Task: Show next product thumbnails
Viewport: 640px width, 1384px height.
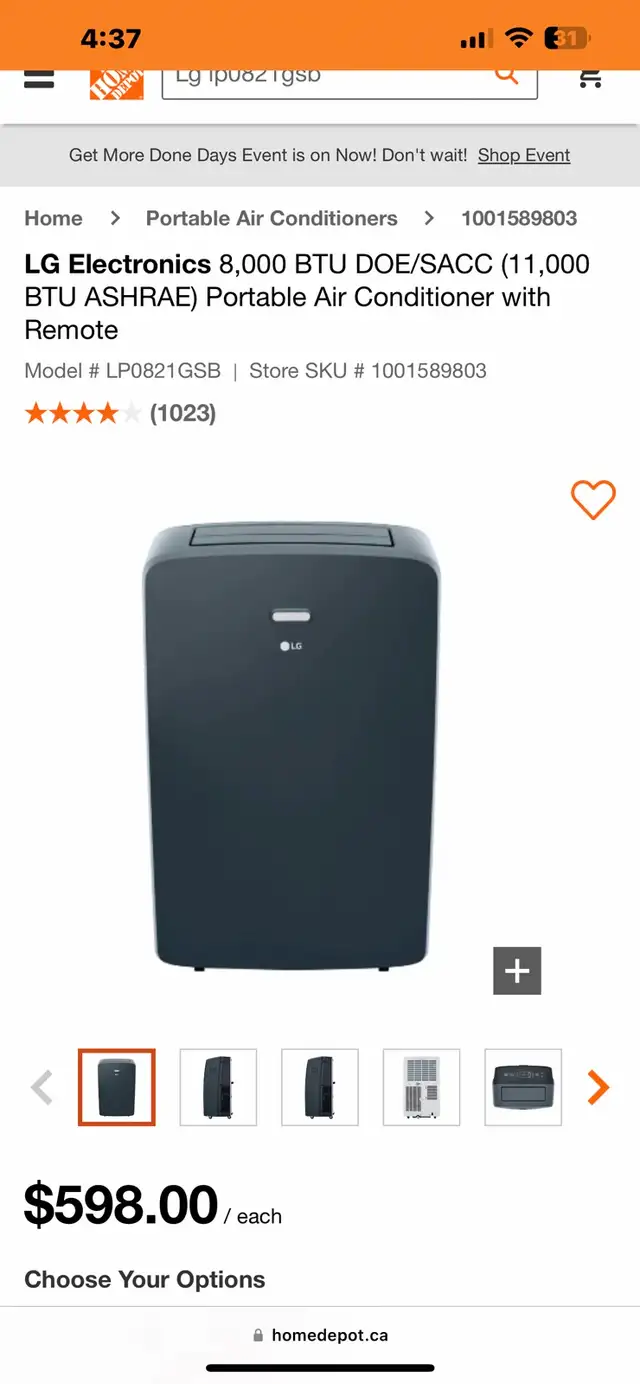Action: tap(598, 1087)
